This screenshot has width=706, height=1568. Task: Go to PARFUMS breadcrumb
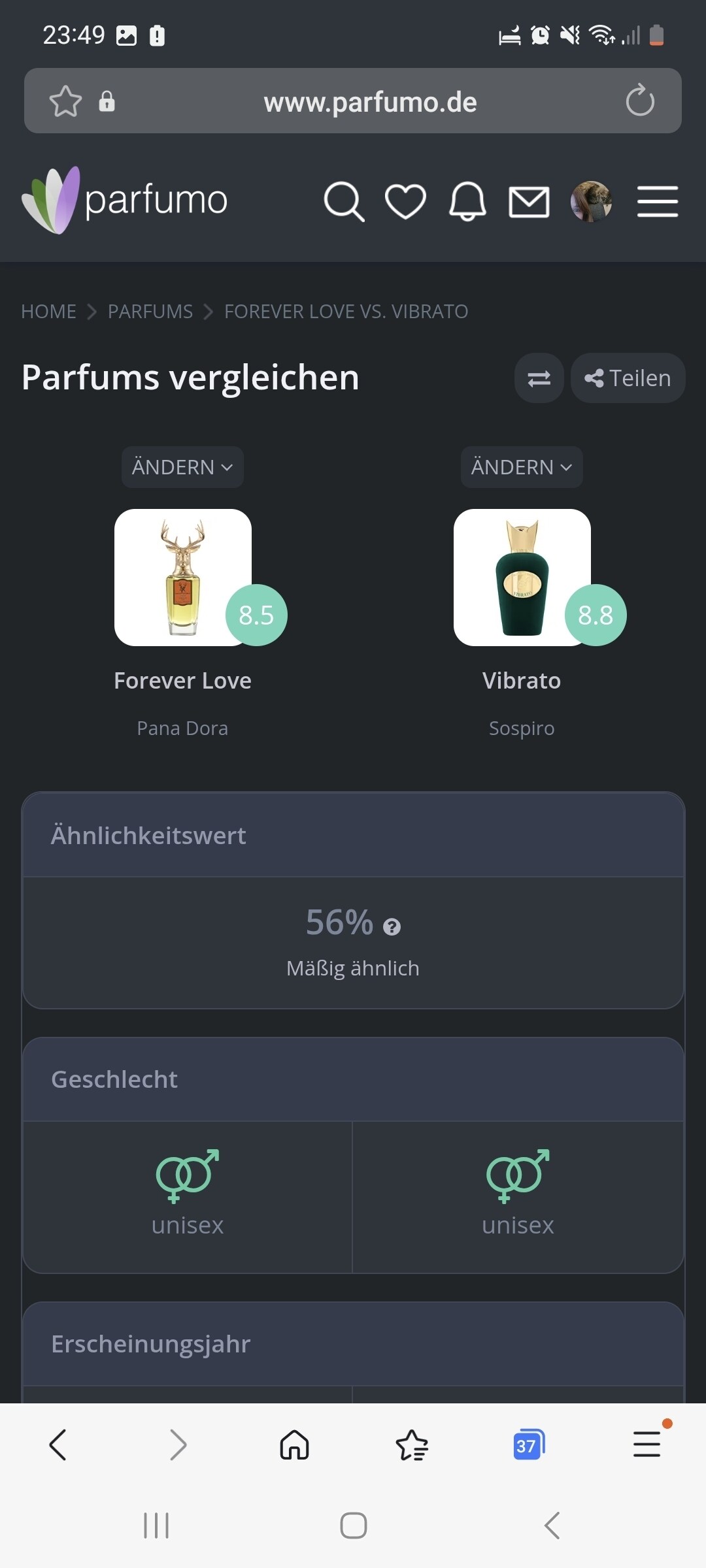[150, 312]
